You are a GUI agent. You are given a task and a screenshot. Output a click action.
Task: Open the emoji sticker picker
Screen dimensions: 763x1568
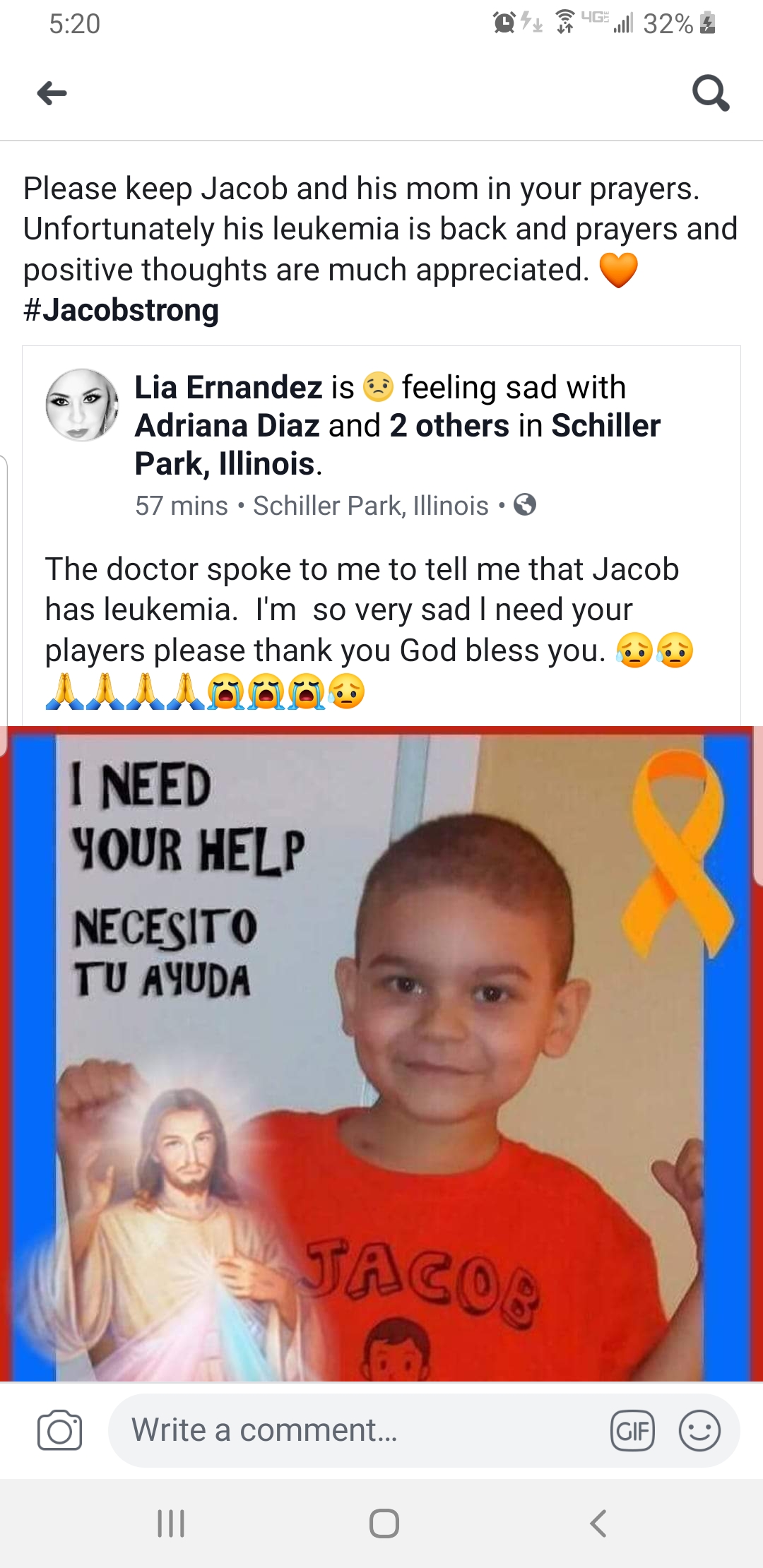click(699, 1431)
